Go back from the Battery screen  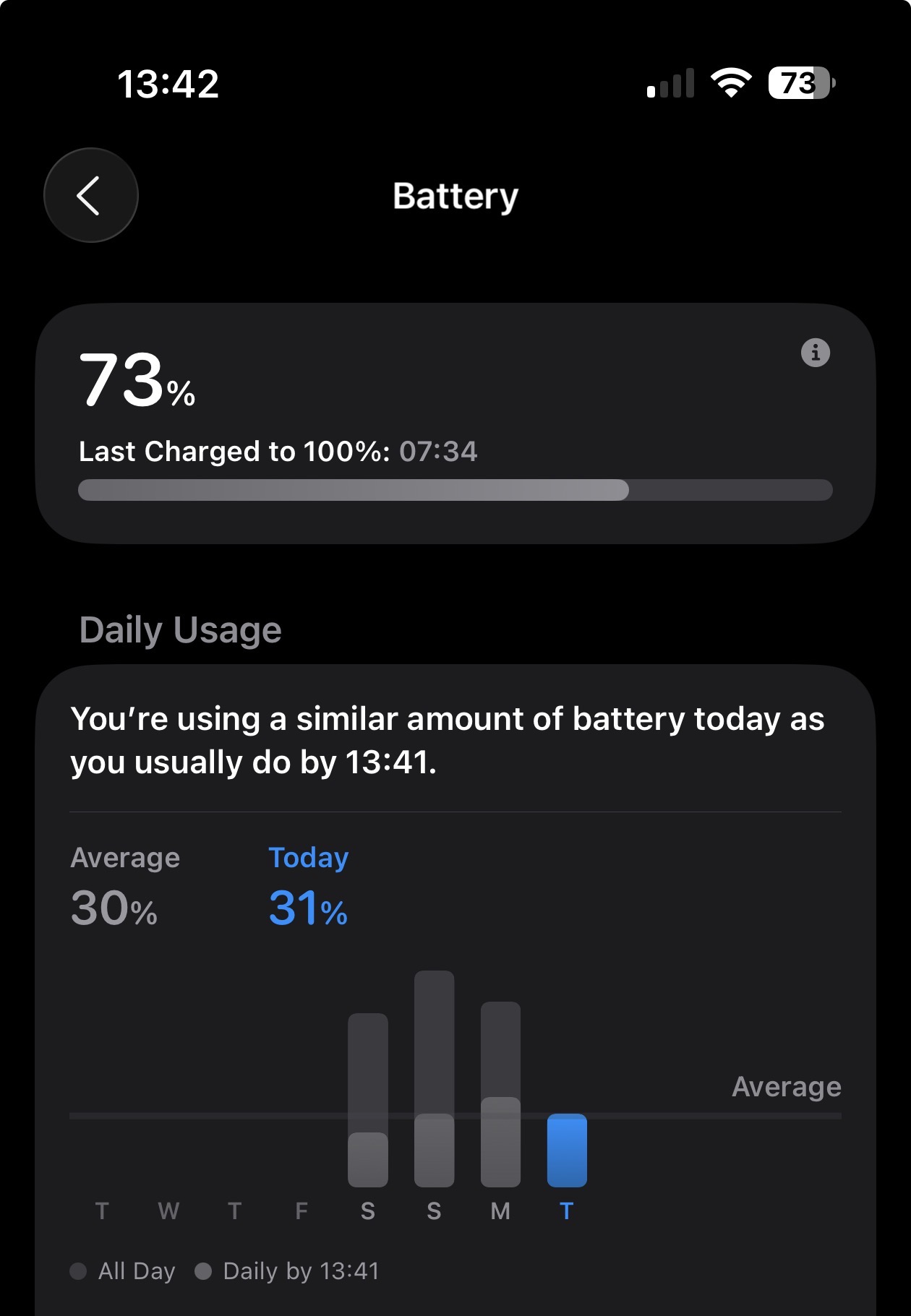tap(91, 195)
